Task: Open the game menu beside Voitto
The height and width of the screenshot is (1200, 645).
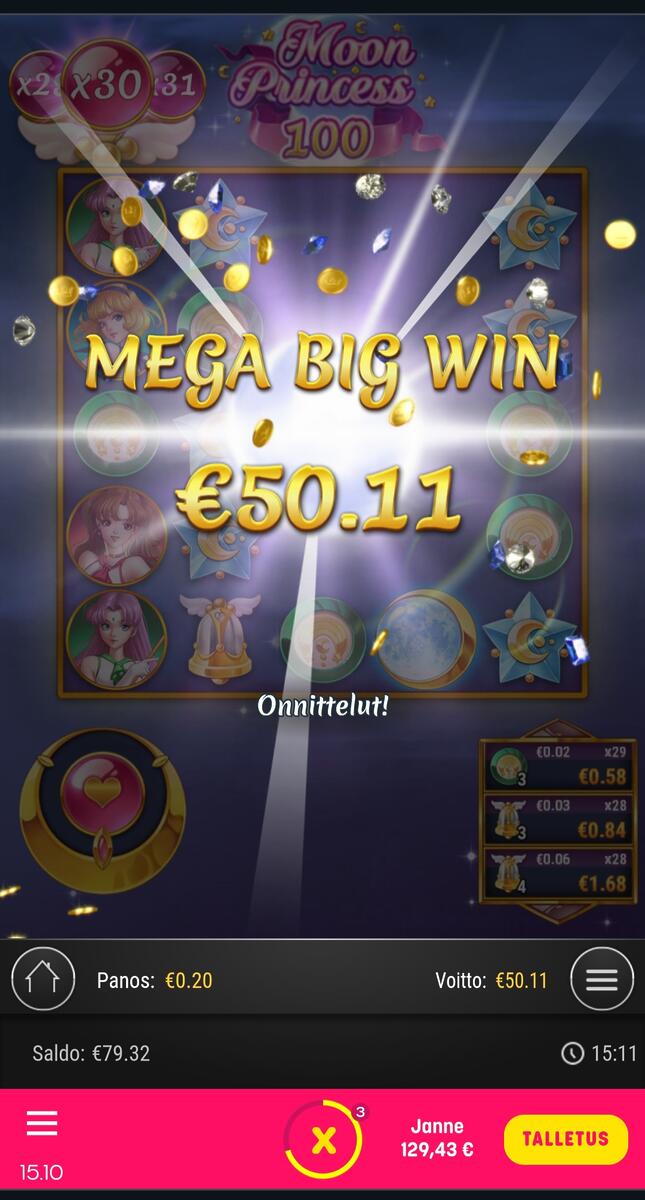Action: 601,979
